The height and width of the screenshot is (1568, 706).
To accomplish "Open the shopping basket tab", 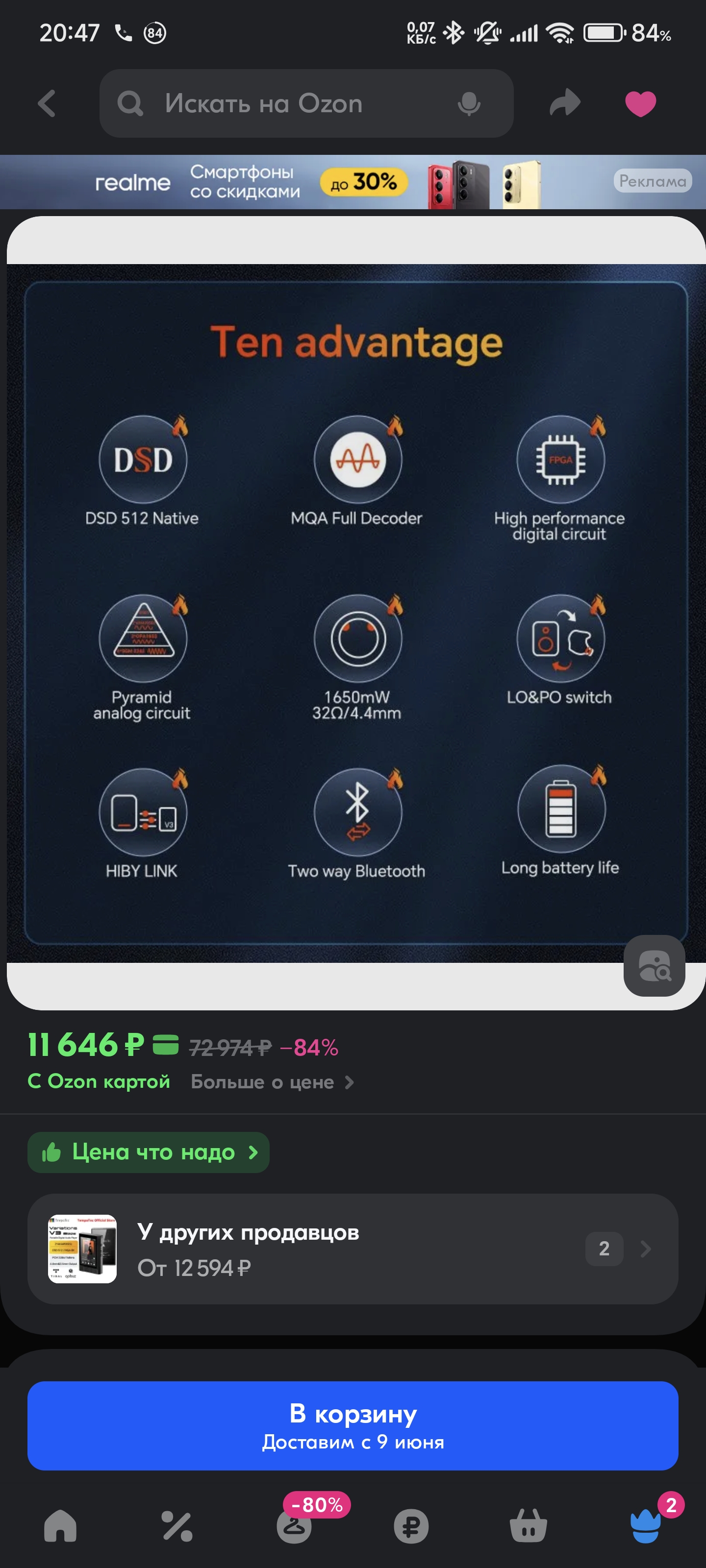I will pyautogui.click(x=528, y=1527).
